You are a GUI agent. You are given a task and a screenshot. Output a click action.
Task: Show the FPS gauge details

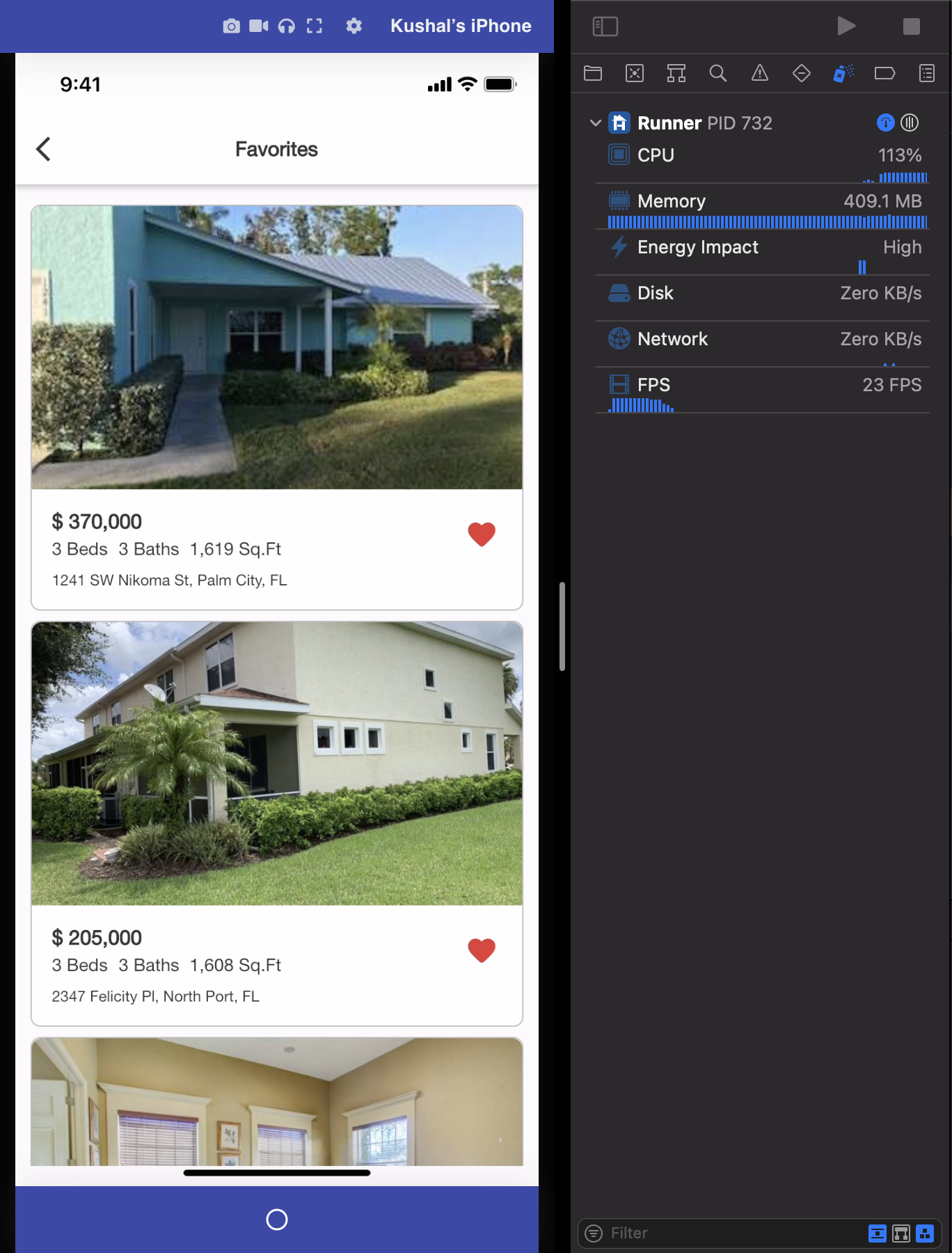763,391
